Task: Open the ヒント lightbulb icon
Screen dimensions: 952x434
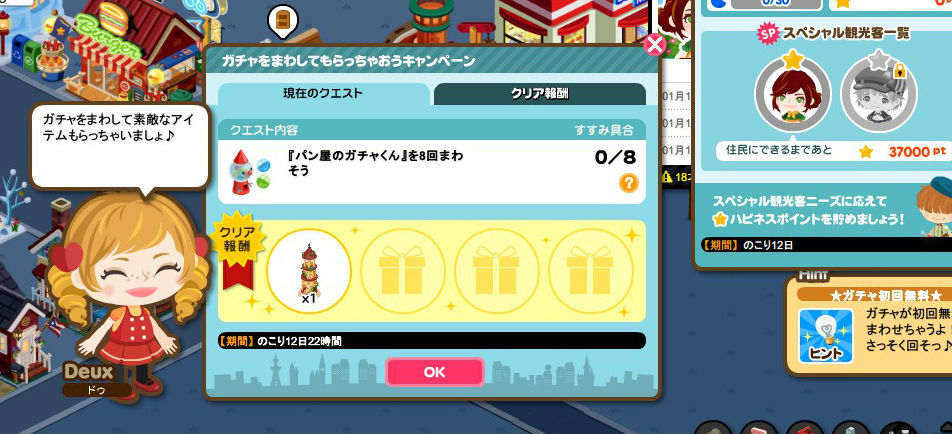Action: [x=825, y=335]
